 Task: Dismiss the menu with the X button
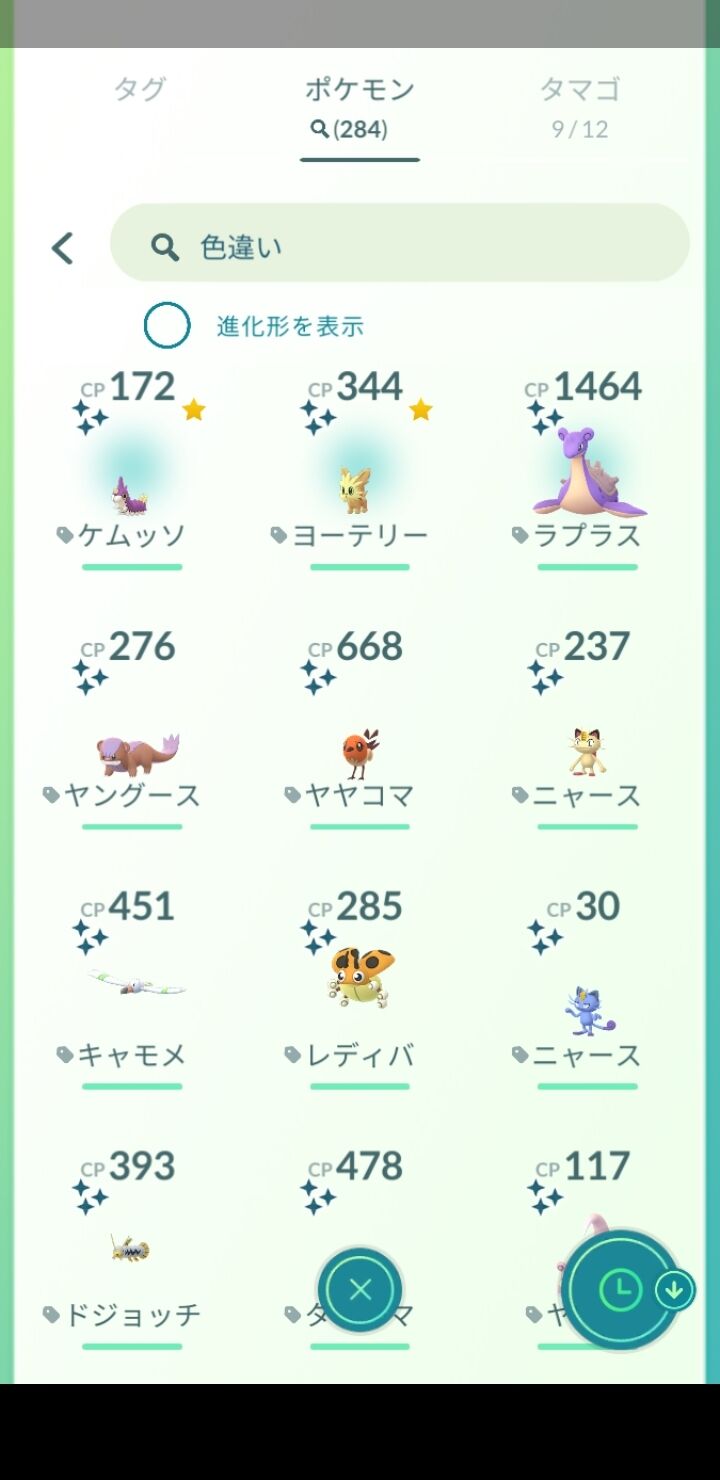tap(360, 1290)
